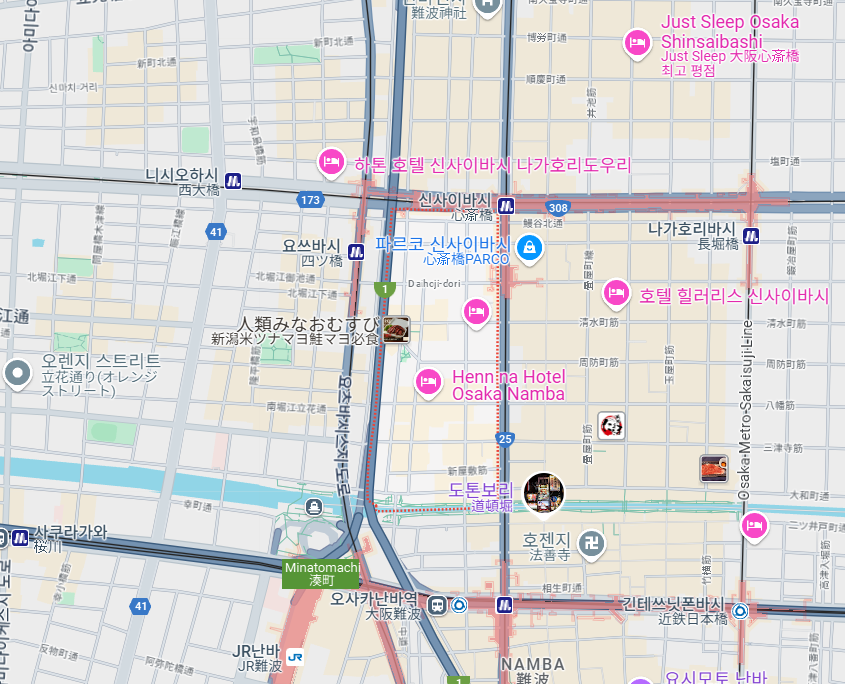Select the red-faced restaurant logo marker
The height and width of the screenshot is (684, 845).
pyautogui.click(x=612, y=426)
